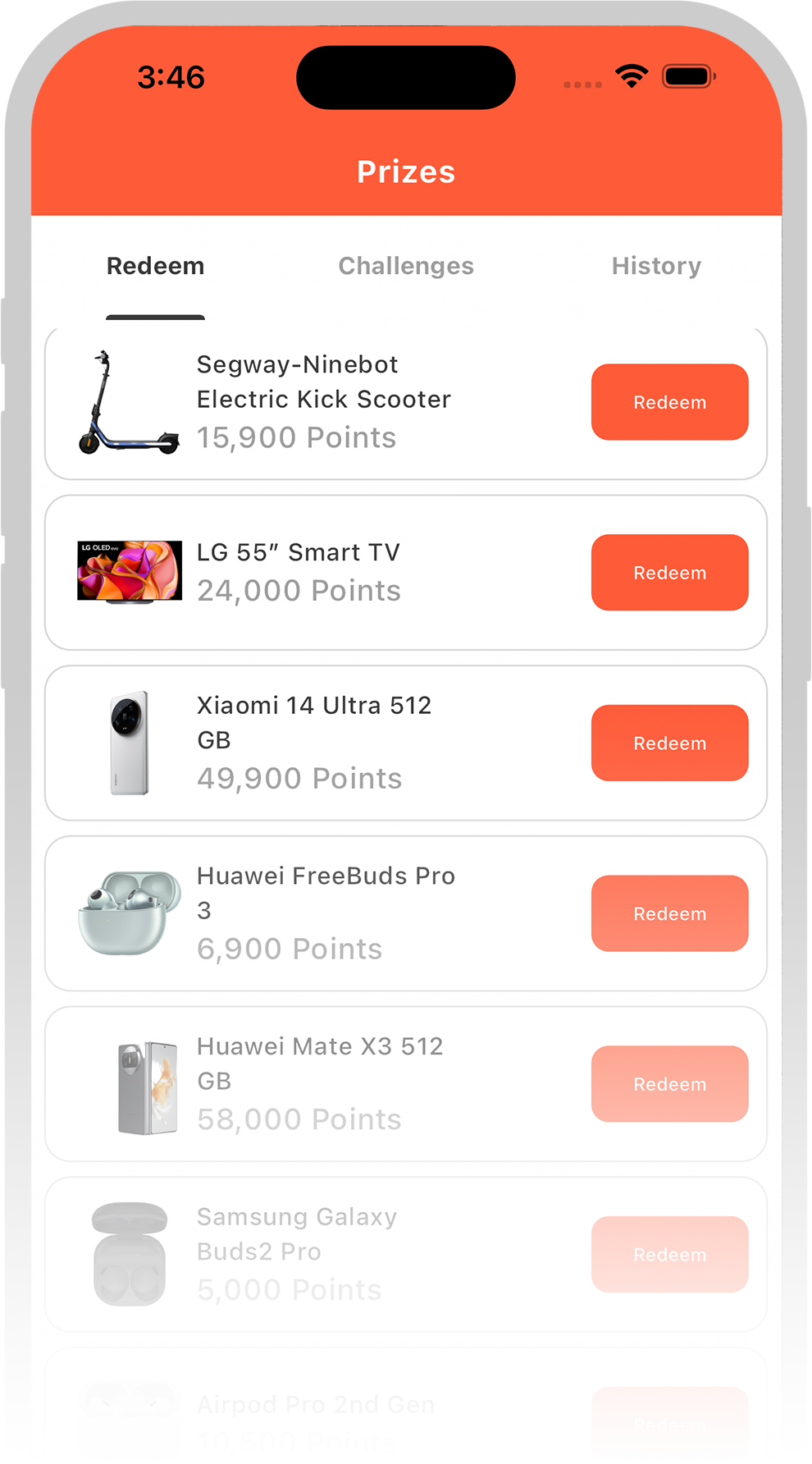Open the History tab
The height and width of the screenshot is (1464, 812).
point(656,266)
